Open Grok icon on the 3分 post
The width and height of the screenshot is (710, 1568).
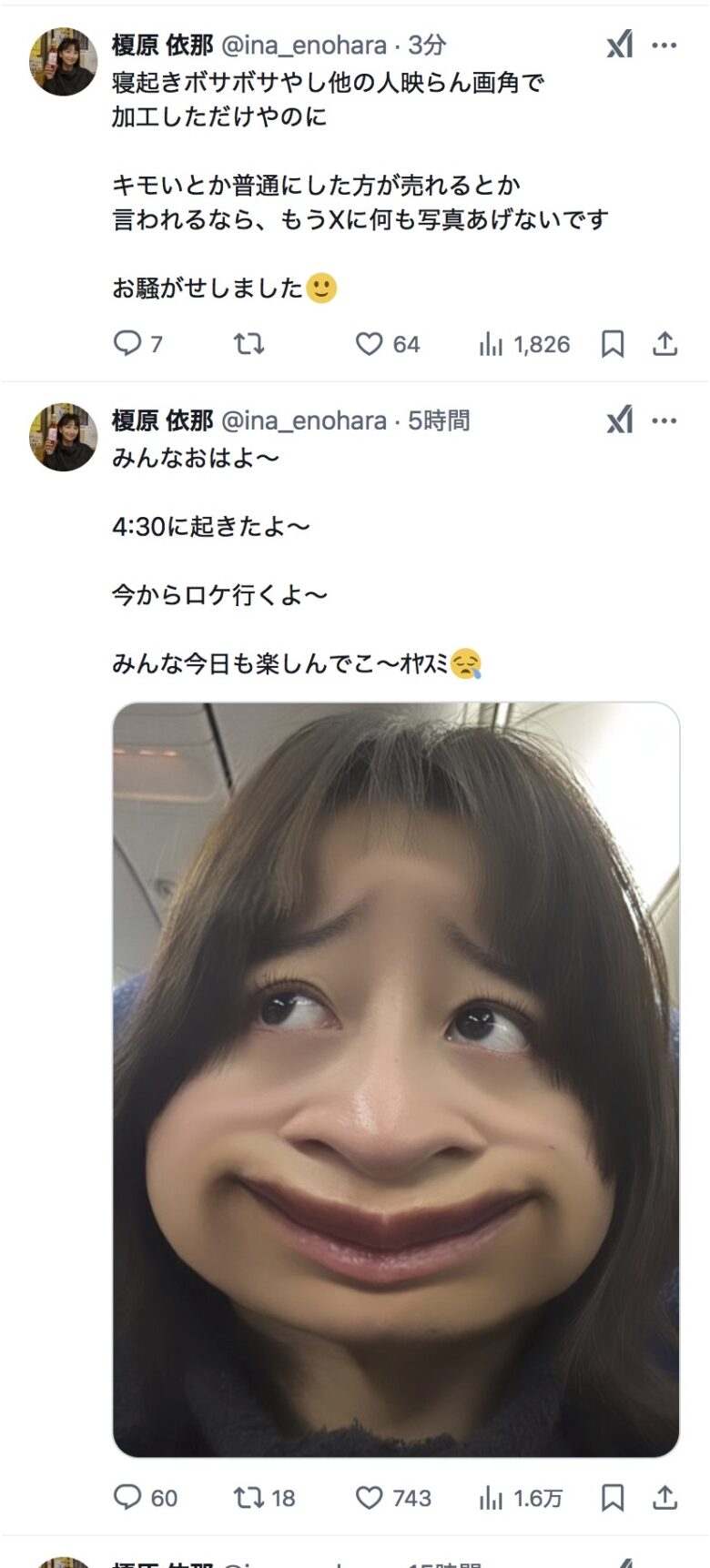(620, 45)
